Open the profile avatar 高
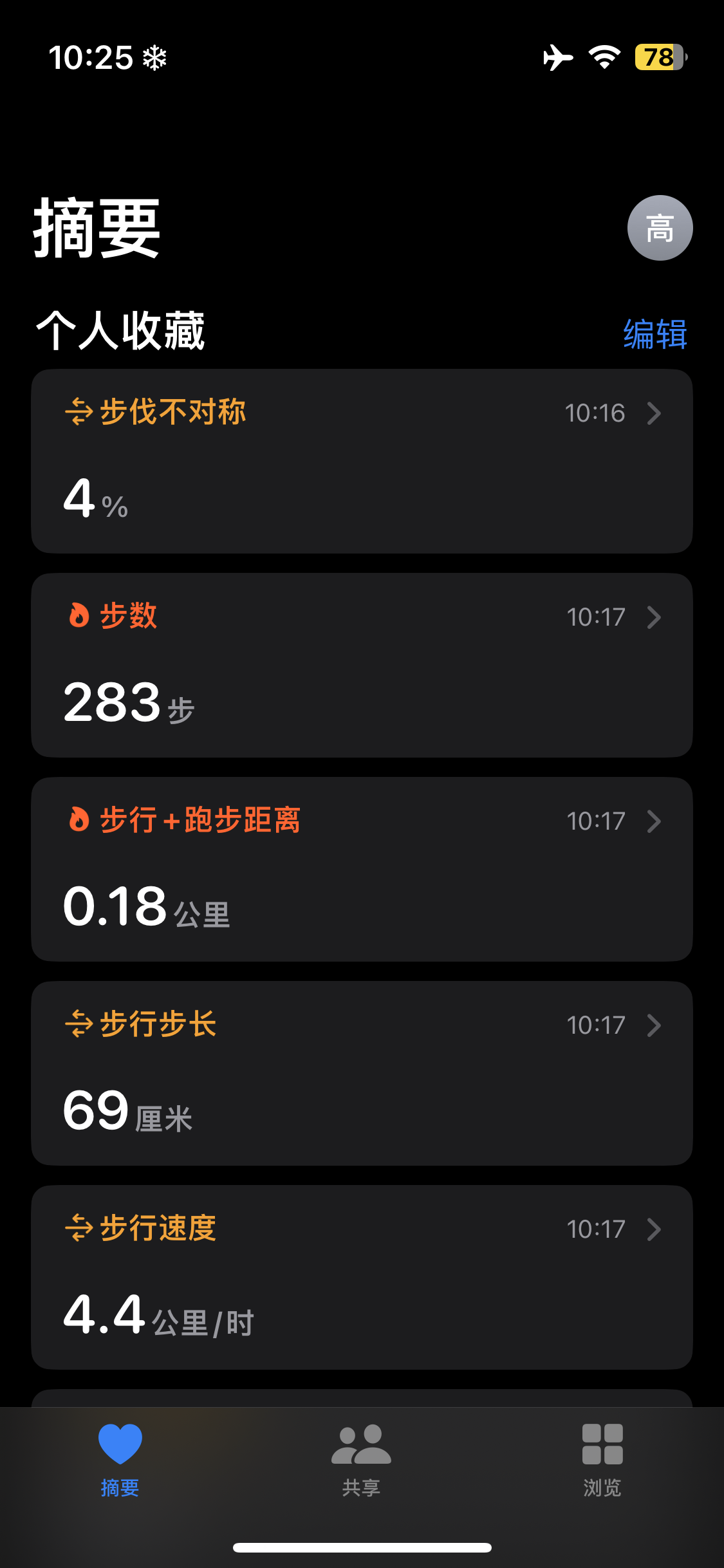This screenshot has height=1568, width=724. 660,228
